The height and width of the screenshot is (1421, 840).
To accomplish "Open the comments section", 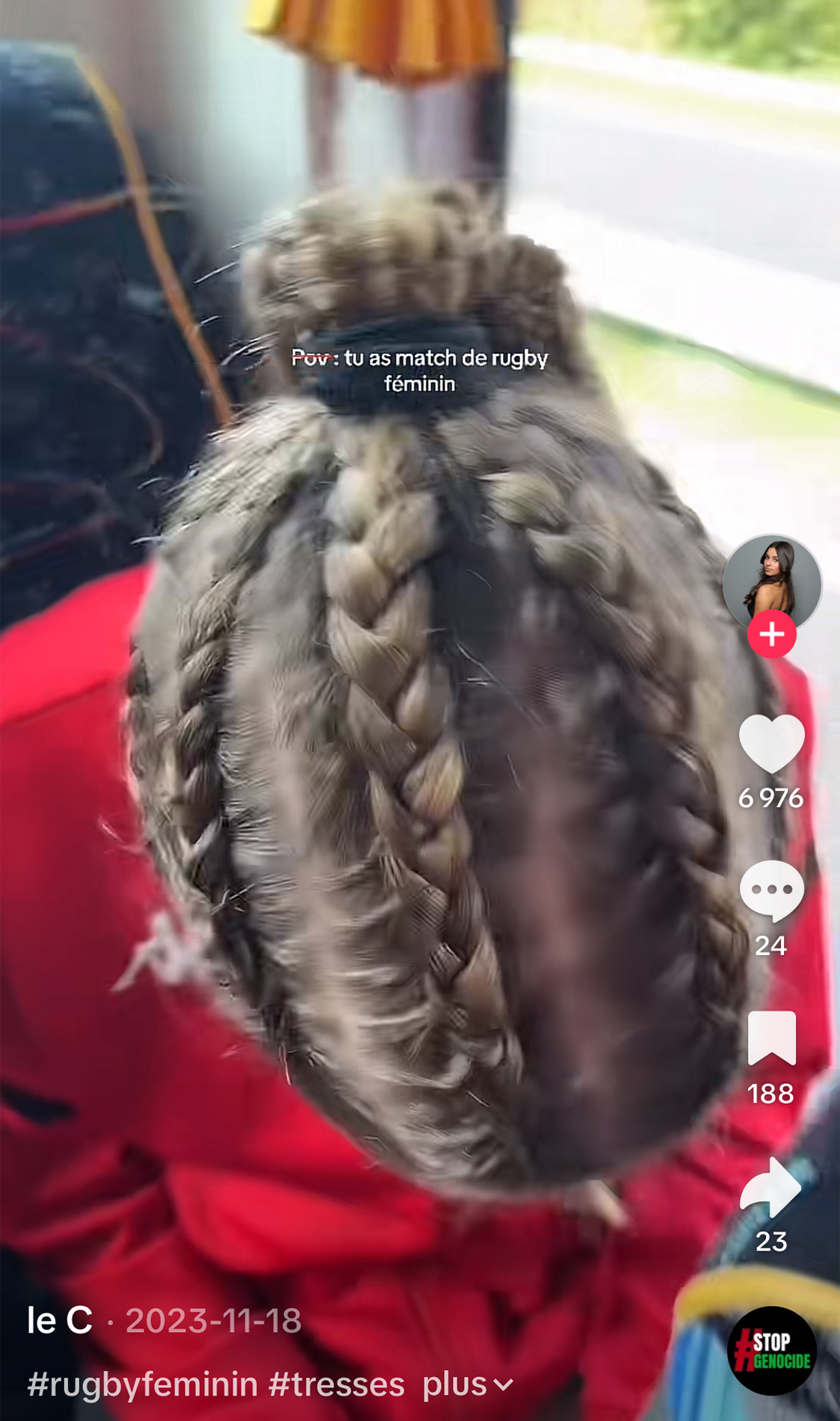I will 771,890.
